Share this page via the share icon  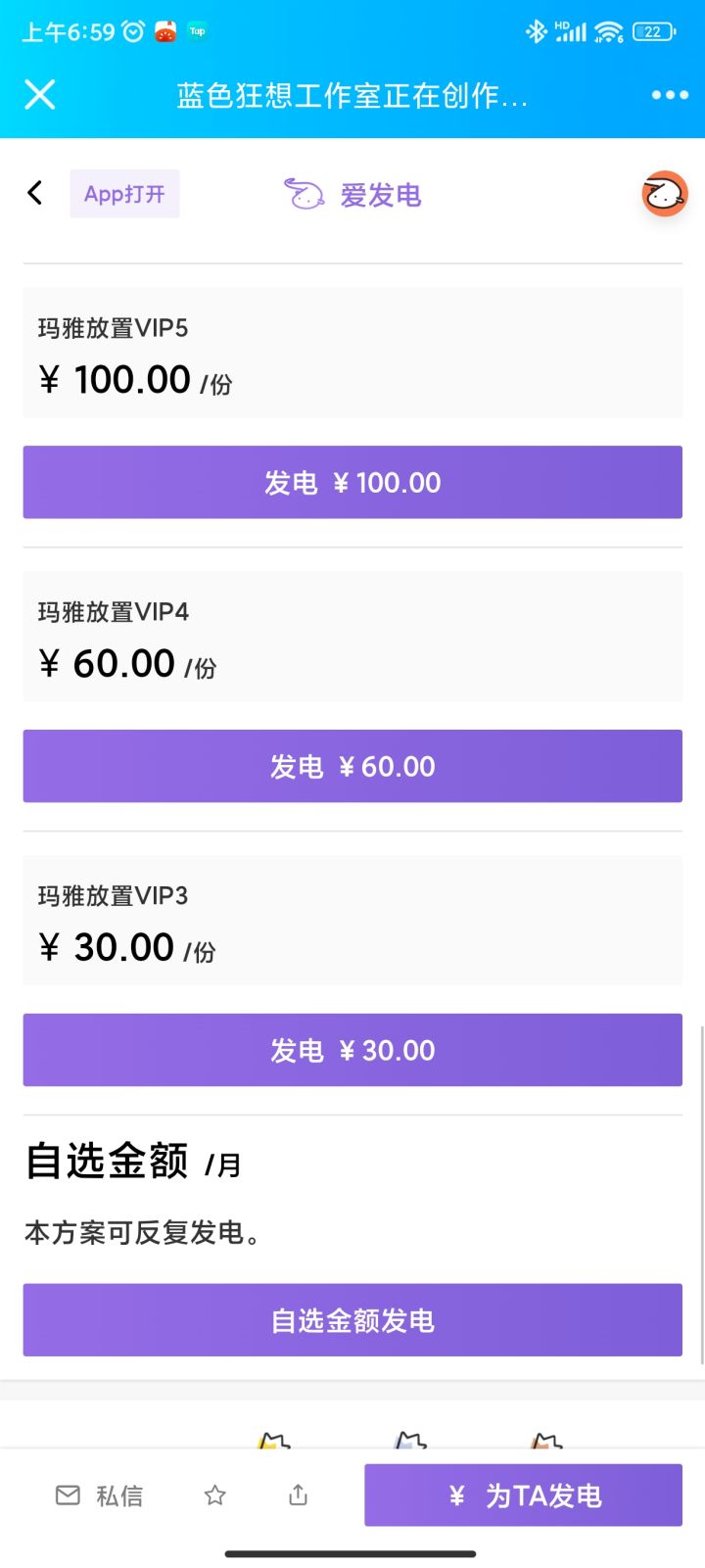click(299, 1496)
